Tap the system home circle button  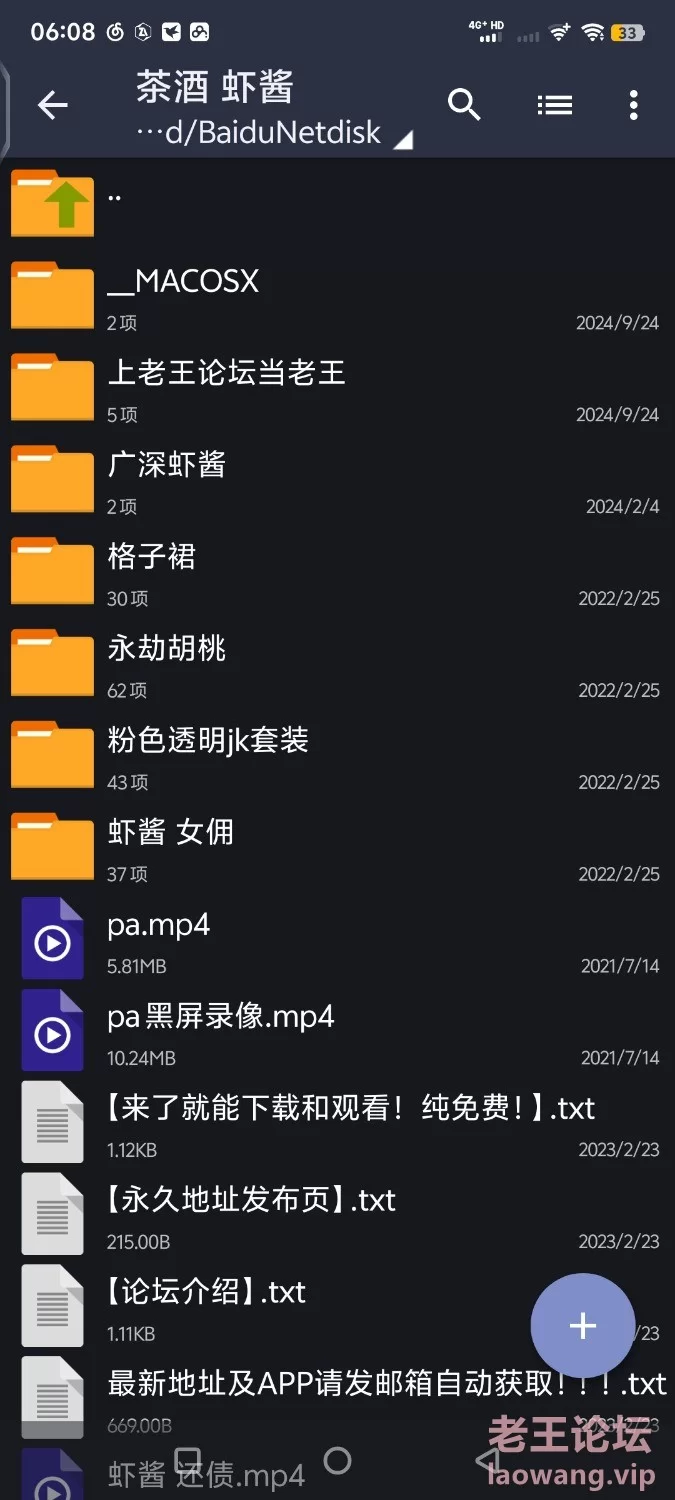click(x=338, y=1460)
